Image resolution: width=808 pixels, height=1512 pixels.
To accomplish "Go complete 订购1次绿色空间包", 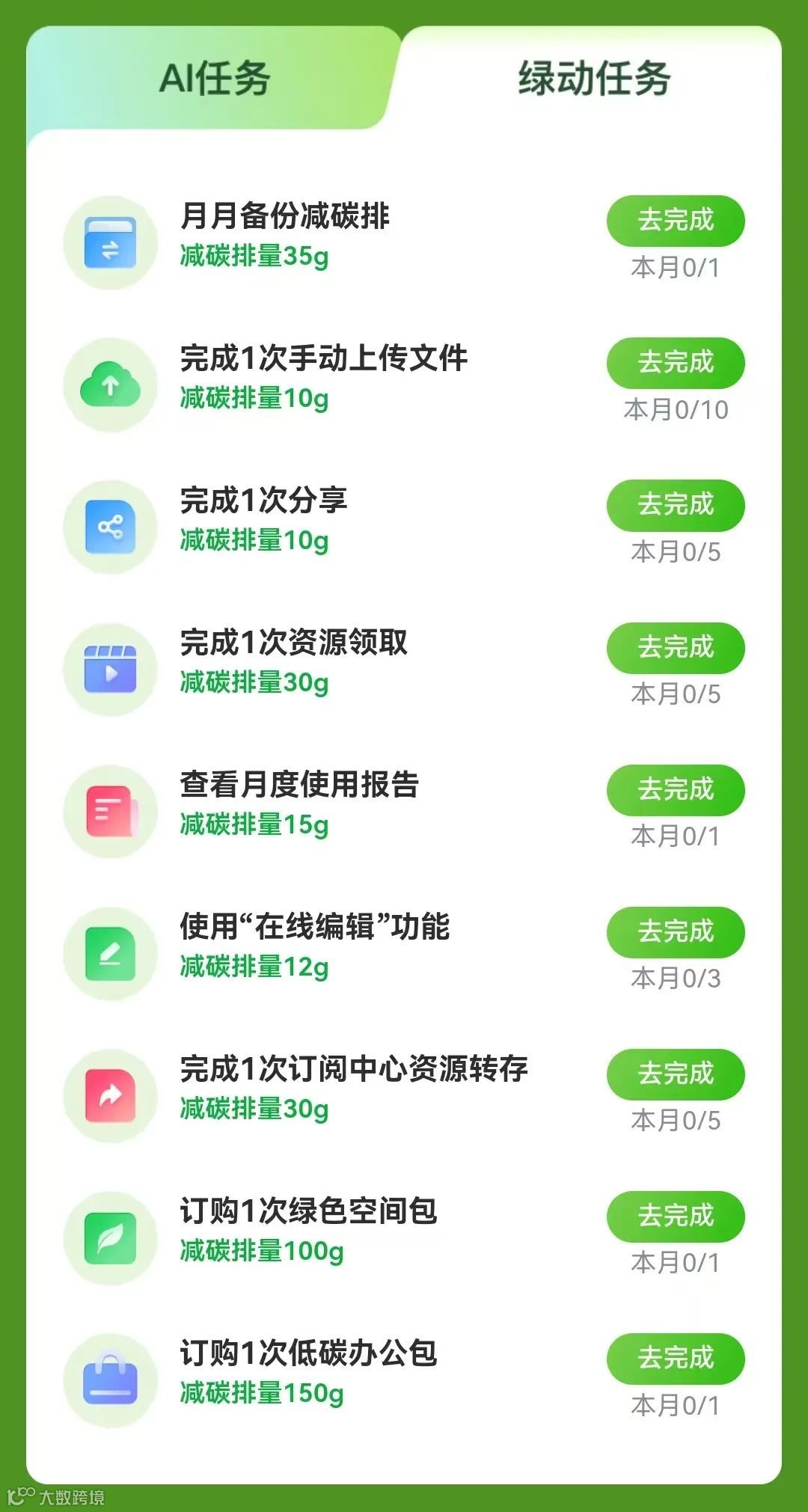I will click(675, 1216).
